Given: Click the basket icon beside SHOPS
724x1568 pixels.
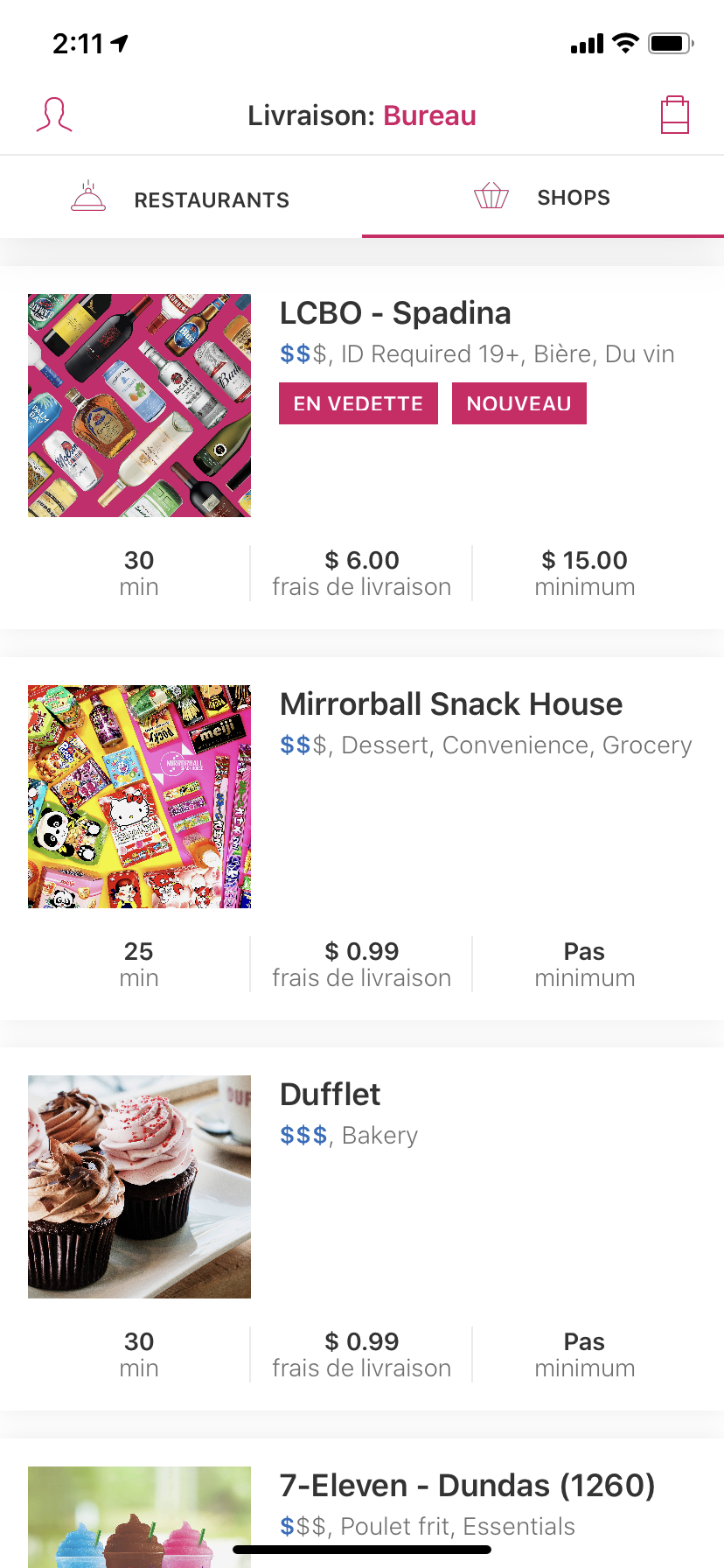Looking at the screenshot, I should pyautogui.click(x=491, y=197).
